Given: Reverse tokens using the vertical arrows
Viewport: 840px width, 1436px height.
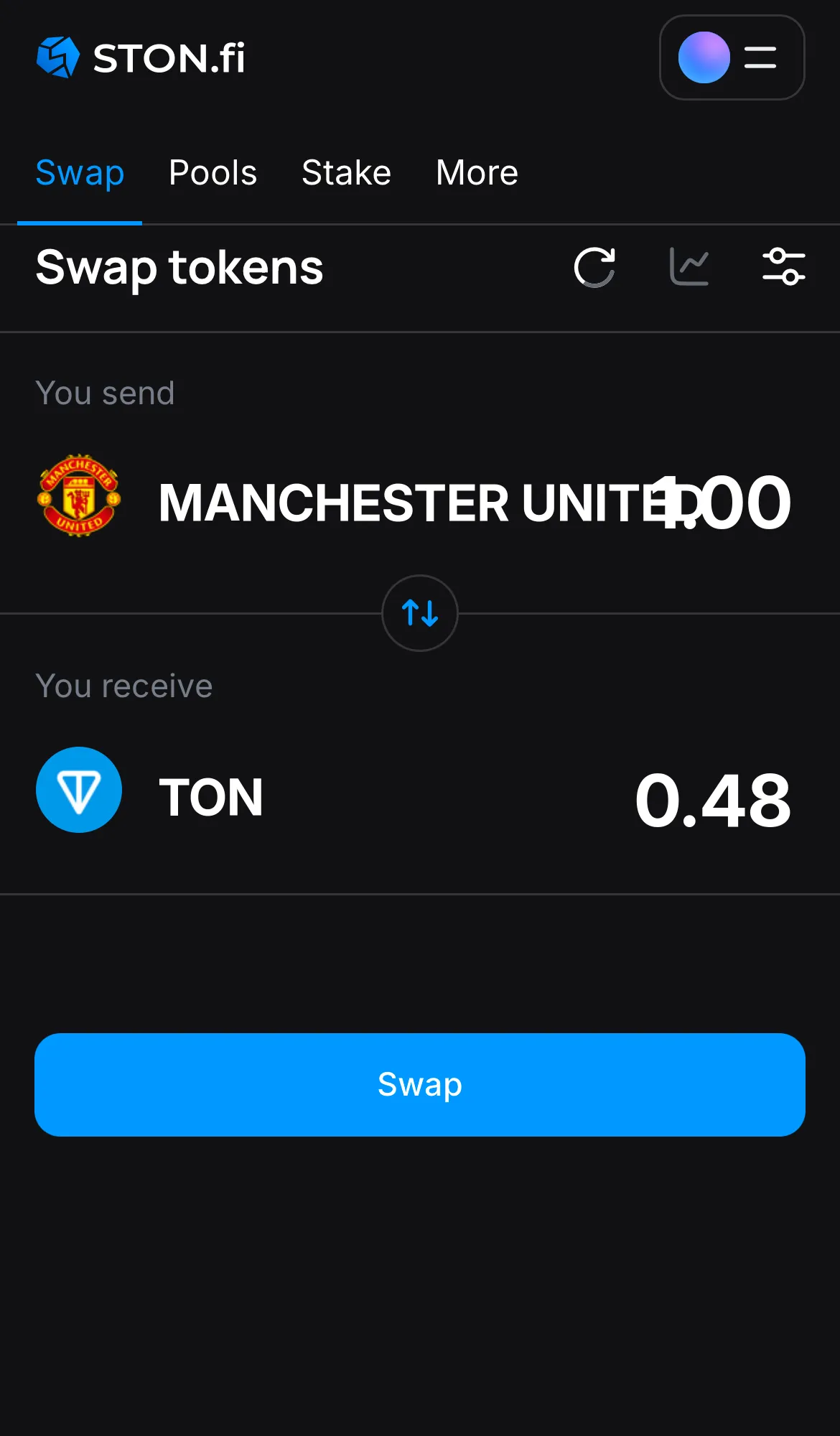Looking at the screenshot, I should 419,614.
